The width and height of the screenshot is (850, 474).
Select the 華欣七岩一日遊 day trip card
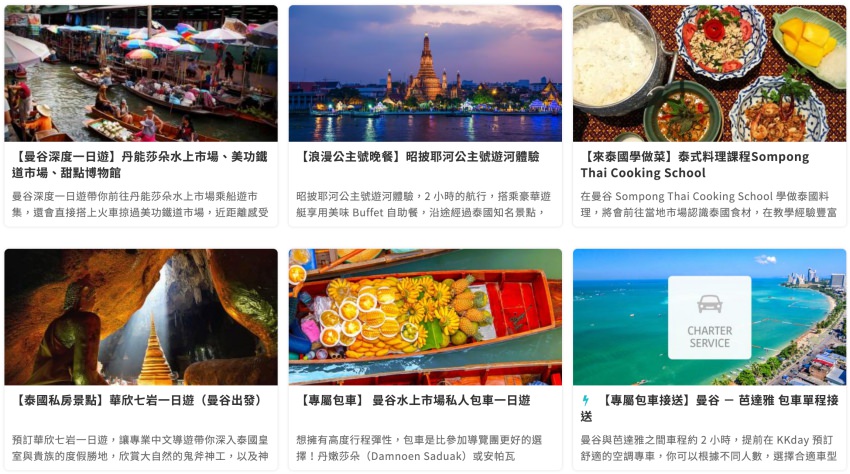click(x=141, y=400)
